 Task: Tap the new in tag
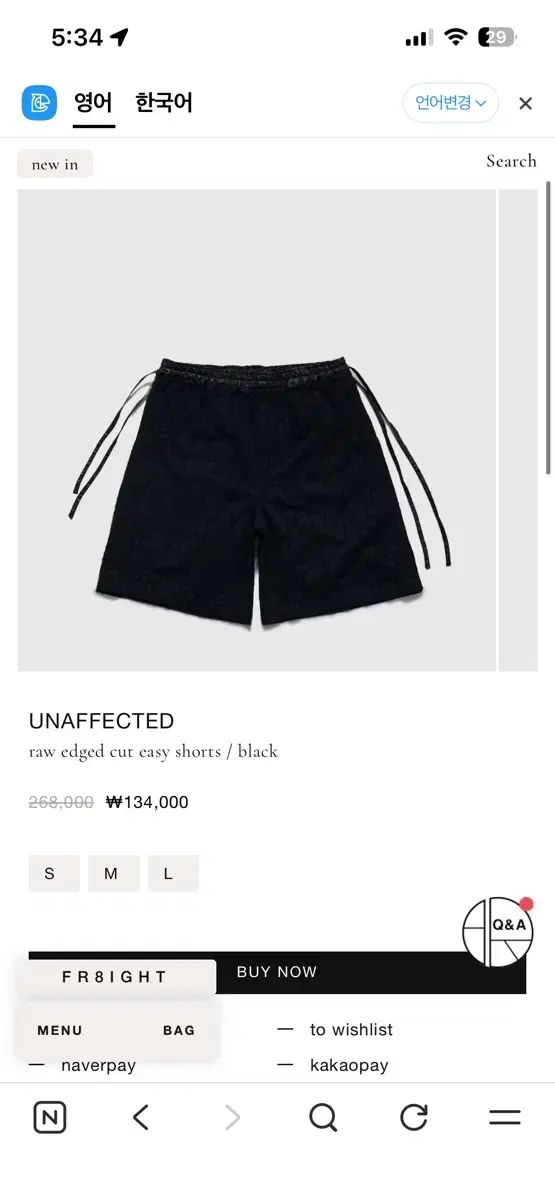point(55,164)
